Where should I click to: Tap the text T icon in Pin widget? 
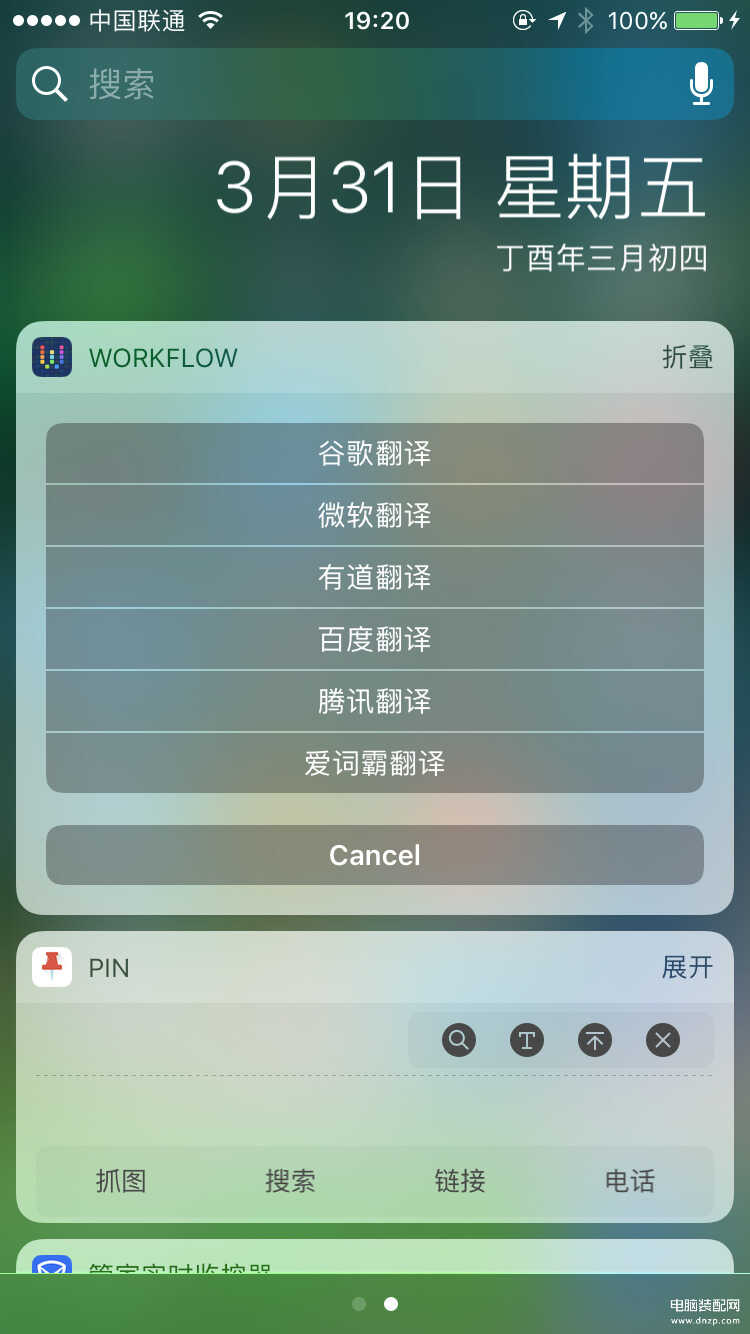tap(527, 1040)
